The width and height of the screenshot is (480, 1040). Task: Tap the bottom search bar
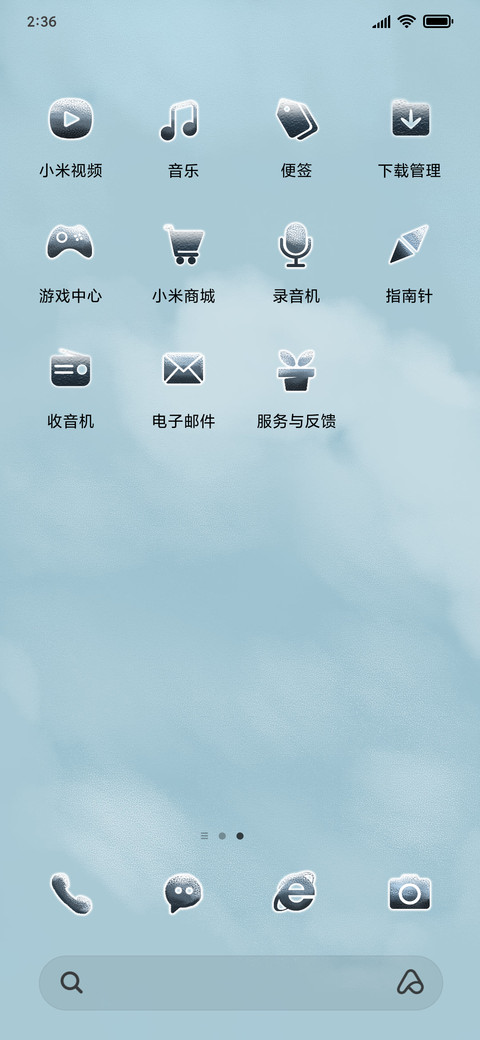[x=241, y=983]
